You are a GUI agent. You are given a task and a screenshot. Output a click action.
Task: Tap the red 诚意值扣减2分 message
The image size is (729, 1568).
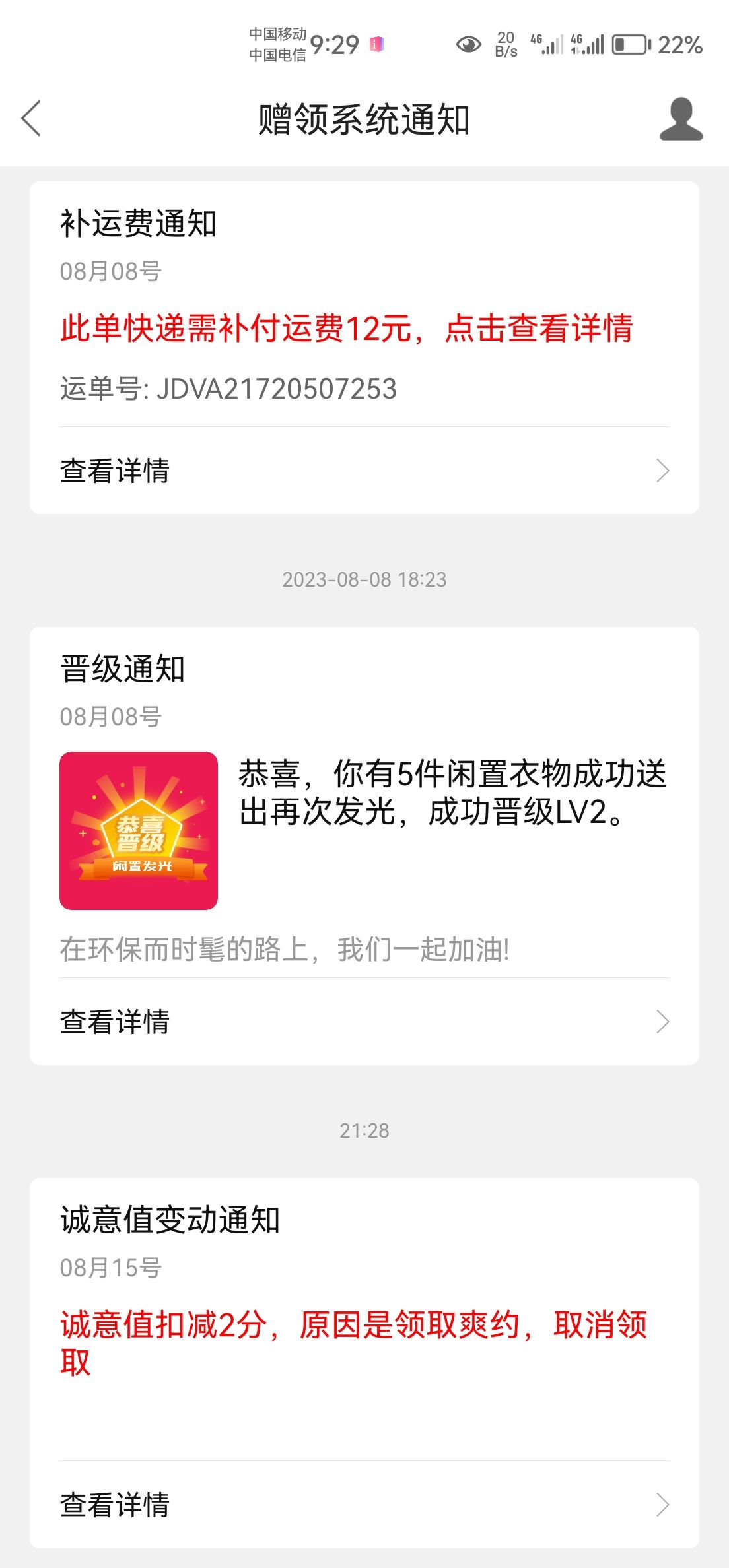(x=354, y=1343)
